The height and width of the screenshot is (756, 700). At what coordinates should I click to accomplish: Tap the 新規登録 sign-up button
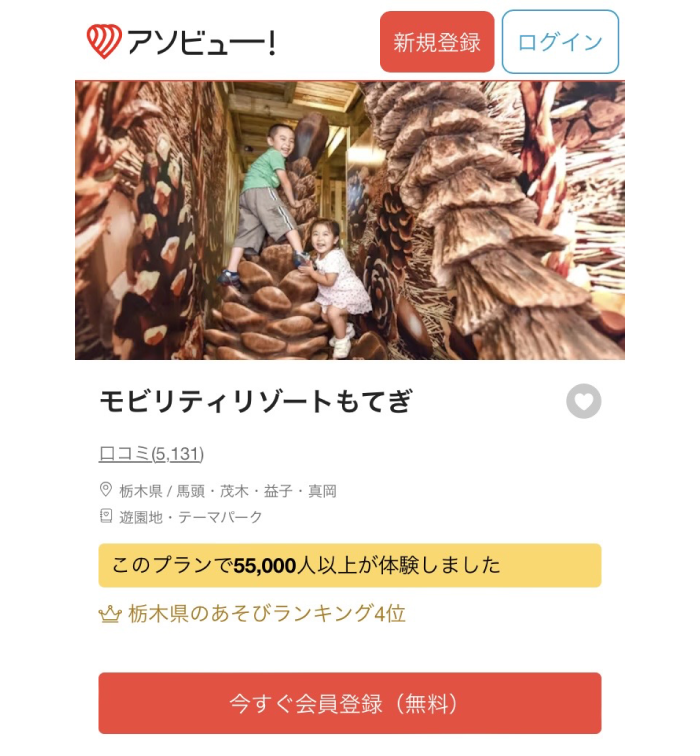(437, 42)
